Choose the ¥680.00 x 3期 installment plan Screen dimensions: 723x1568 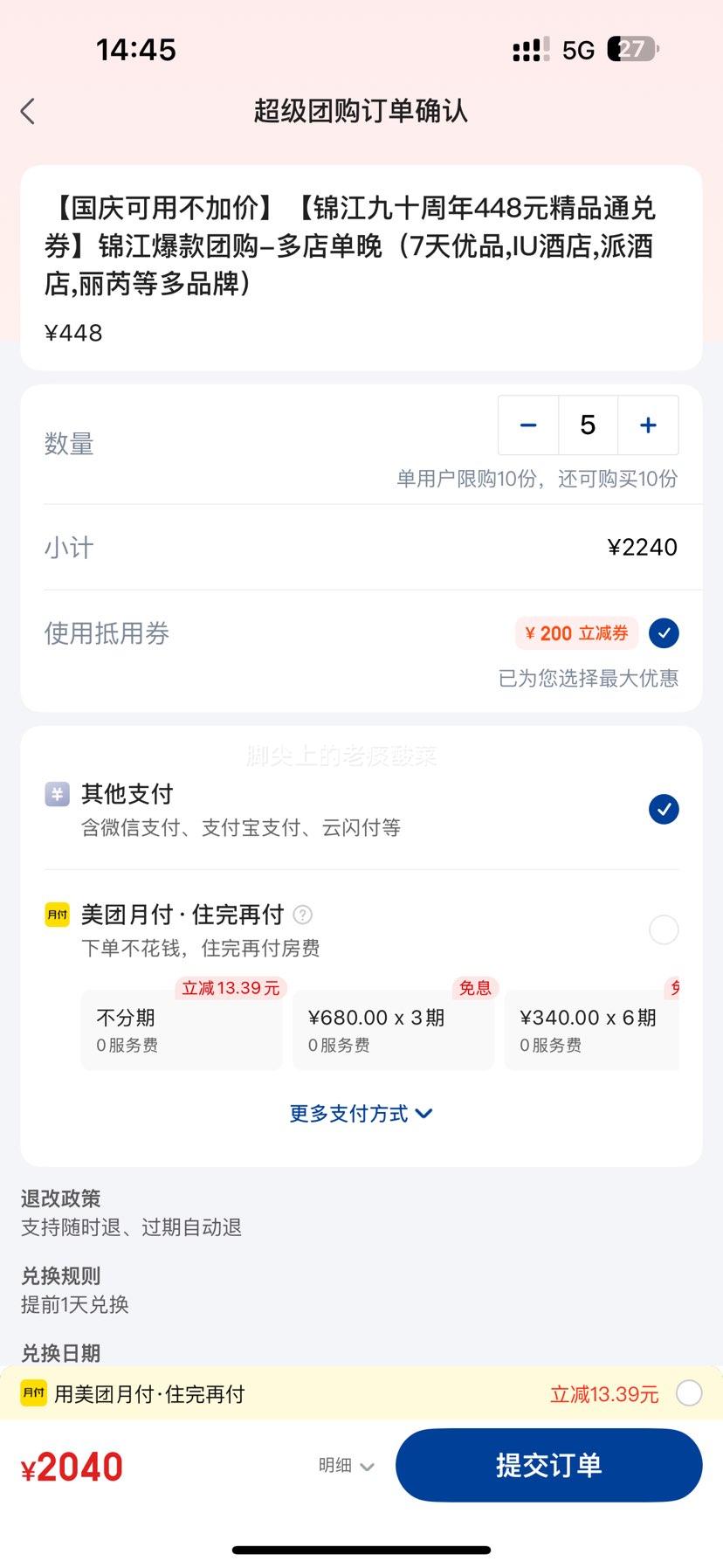tap(393, 1029)
